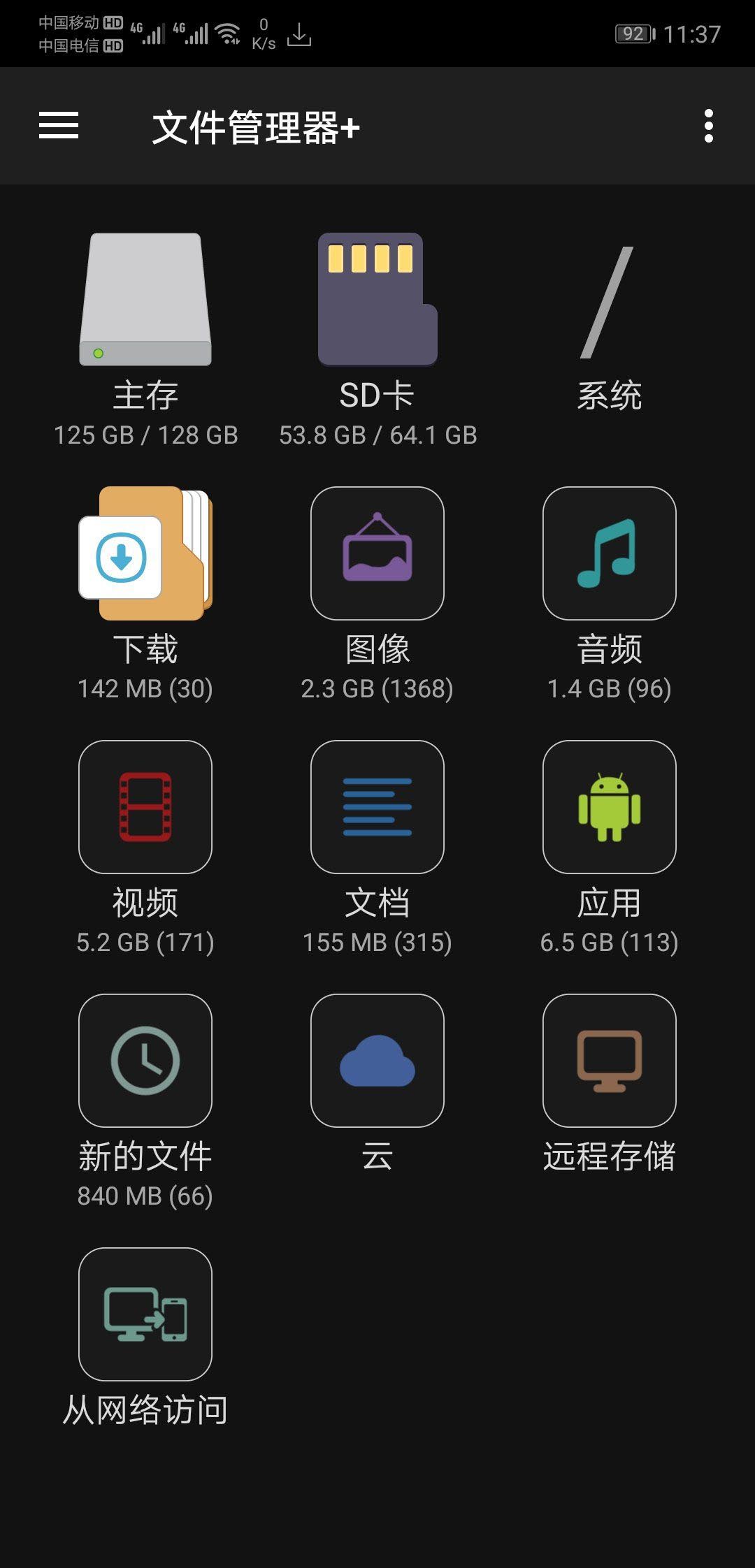Open 主存 main storage
This screenshot has width=755, height=1568.
pos(145,300)
